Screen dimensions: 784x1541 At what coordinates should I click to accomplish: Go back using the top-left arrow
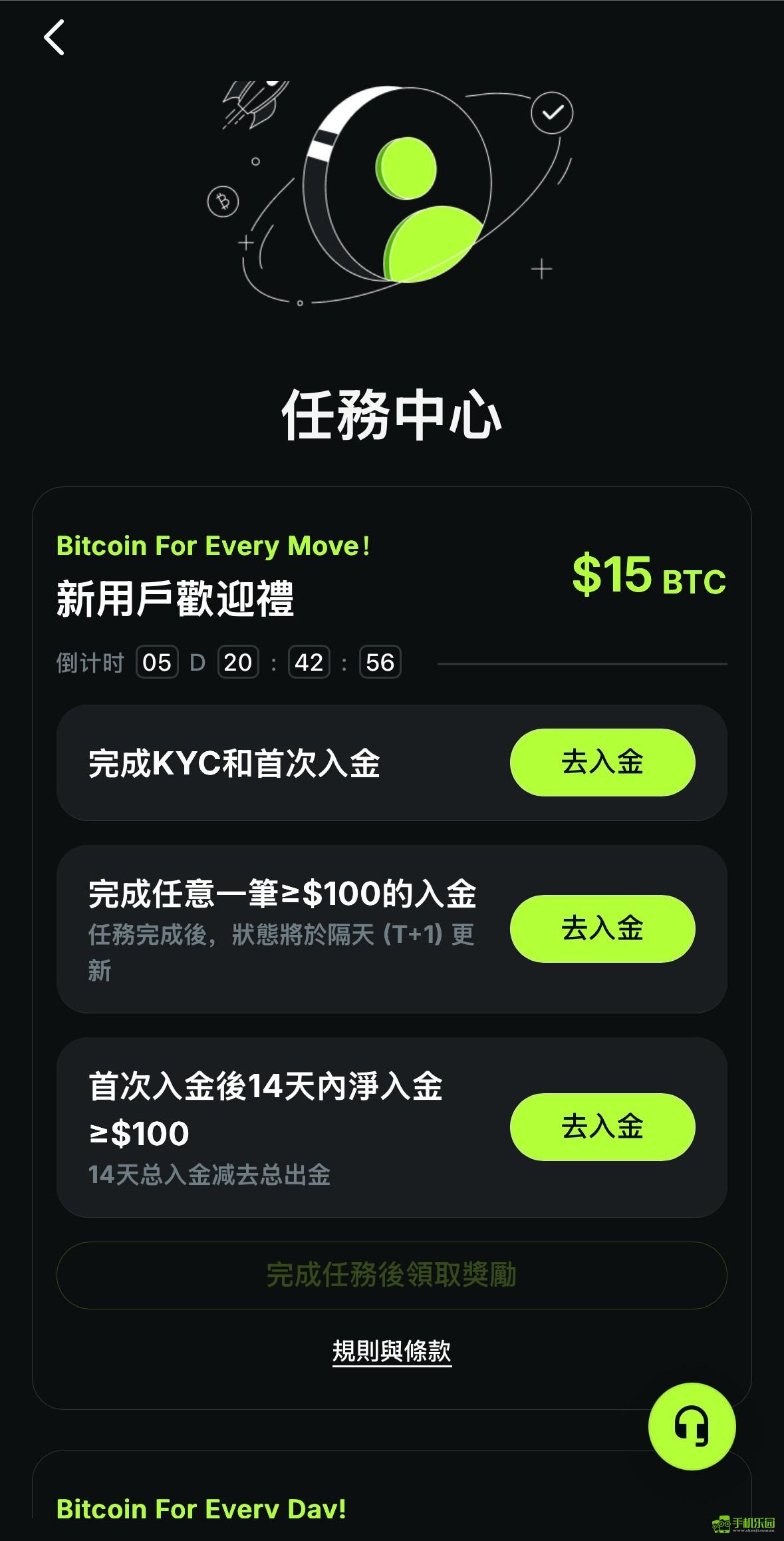coord(54,37)
